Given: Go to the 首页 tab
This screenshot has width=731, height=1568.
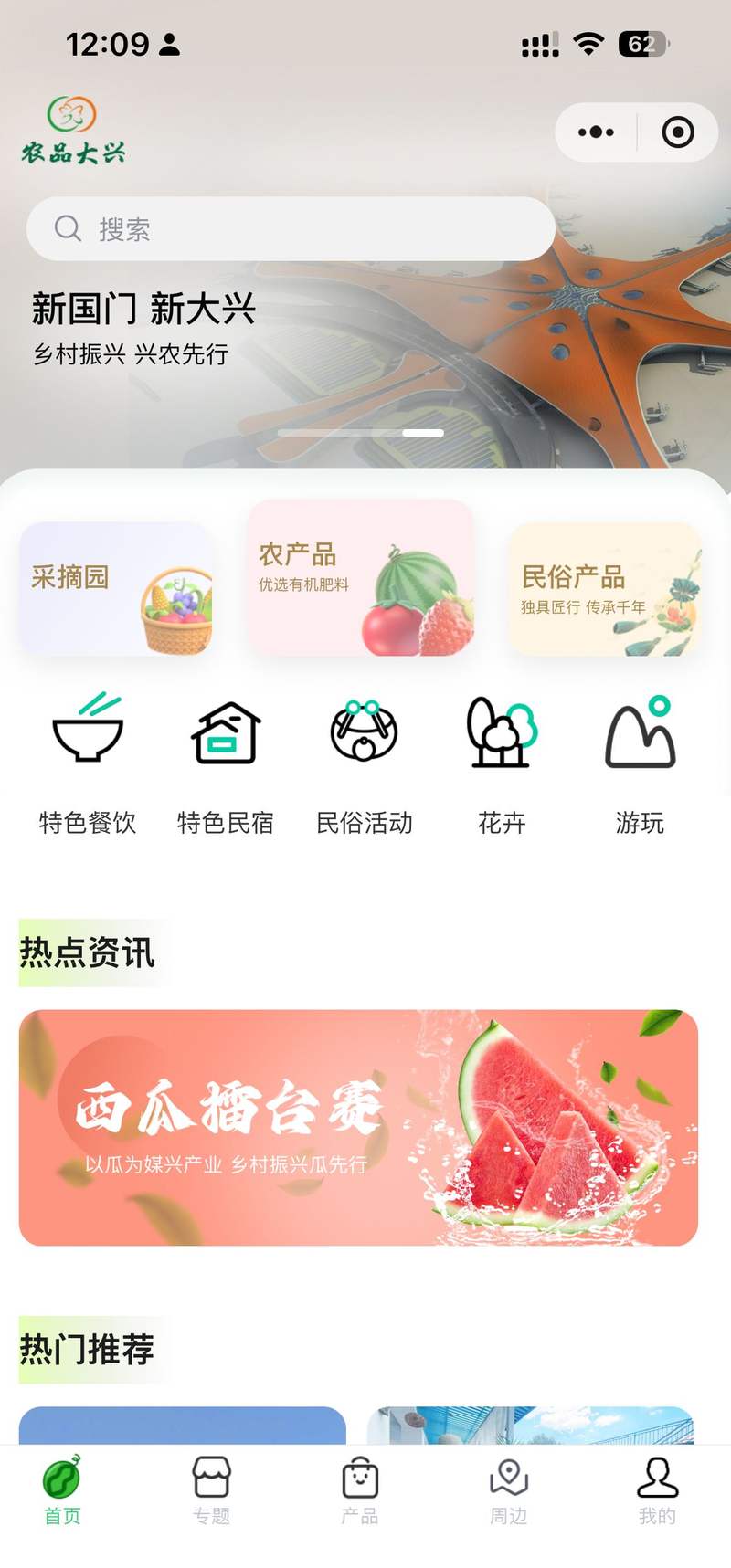Looking at the screenshot, I should 62,1490.
